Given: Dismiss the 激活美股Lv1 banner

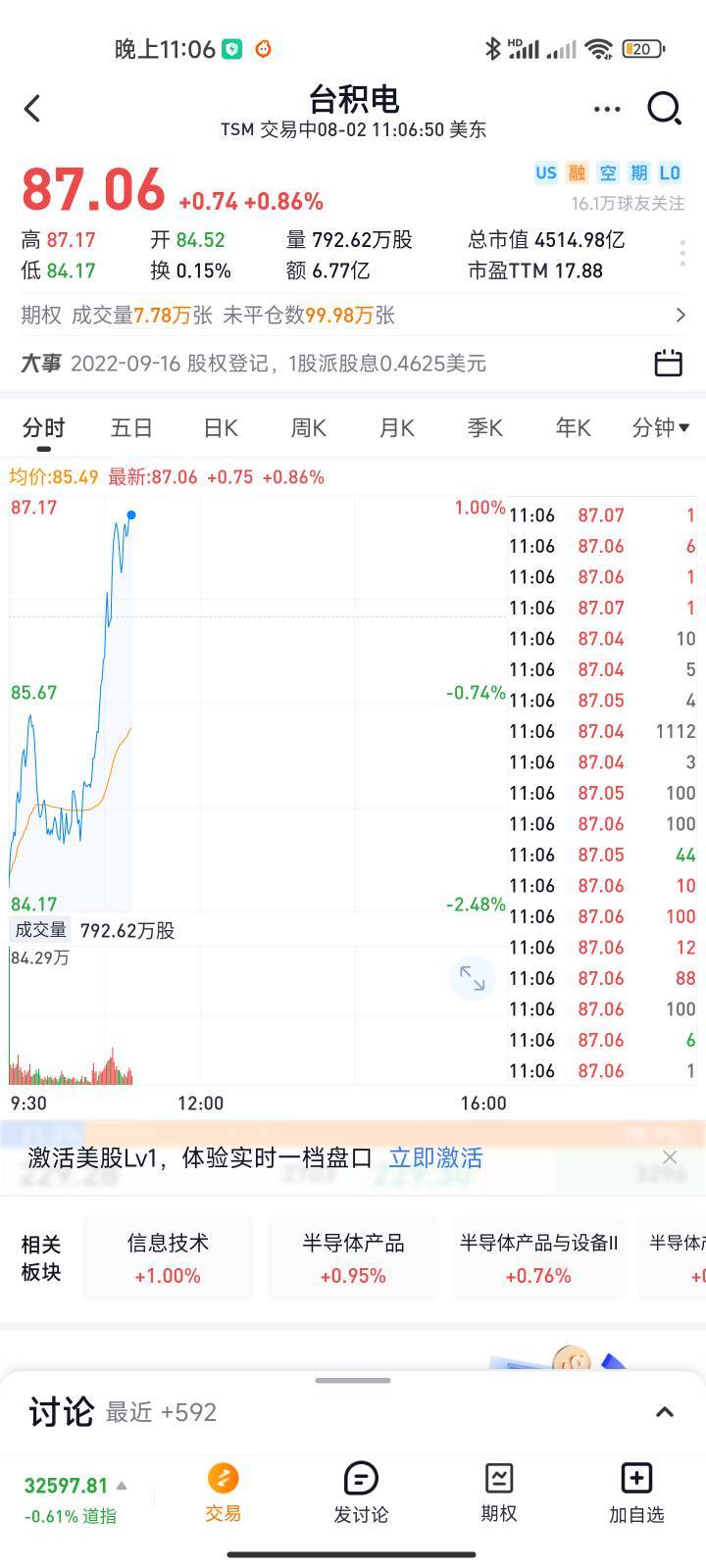Looking at the screenshot, I should click(670, 1157).
